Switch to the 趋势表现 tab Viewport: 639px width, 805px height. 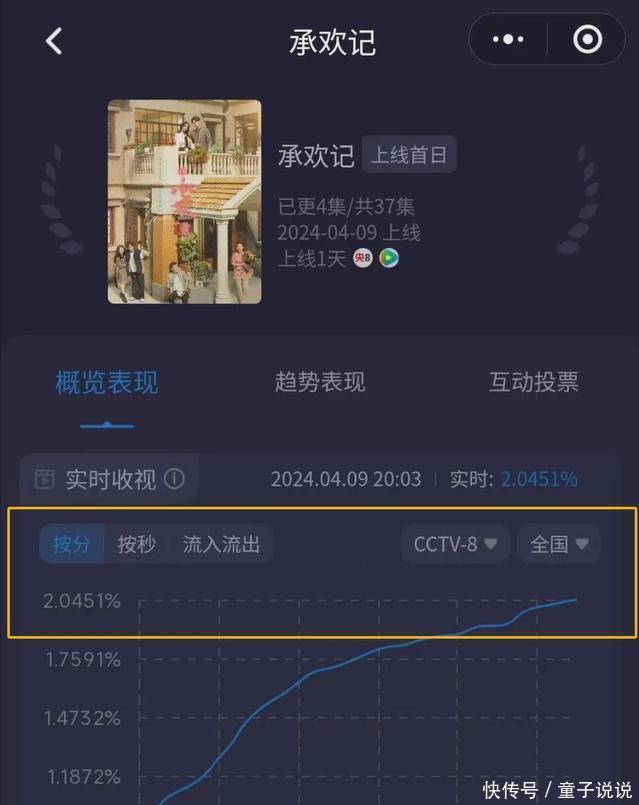point(320,382)
